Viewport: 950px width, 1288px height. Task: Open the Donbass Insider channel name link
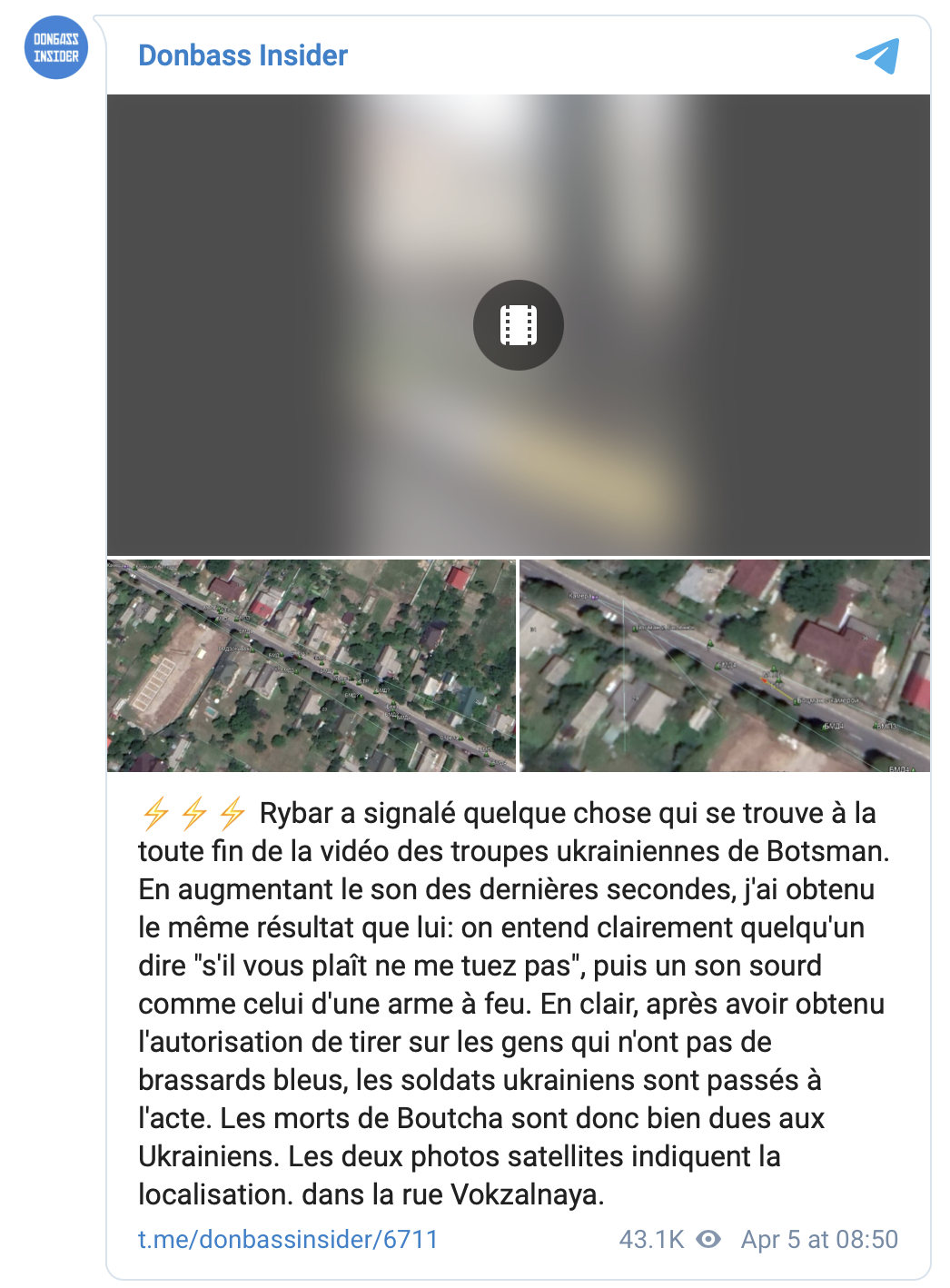242,55
